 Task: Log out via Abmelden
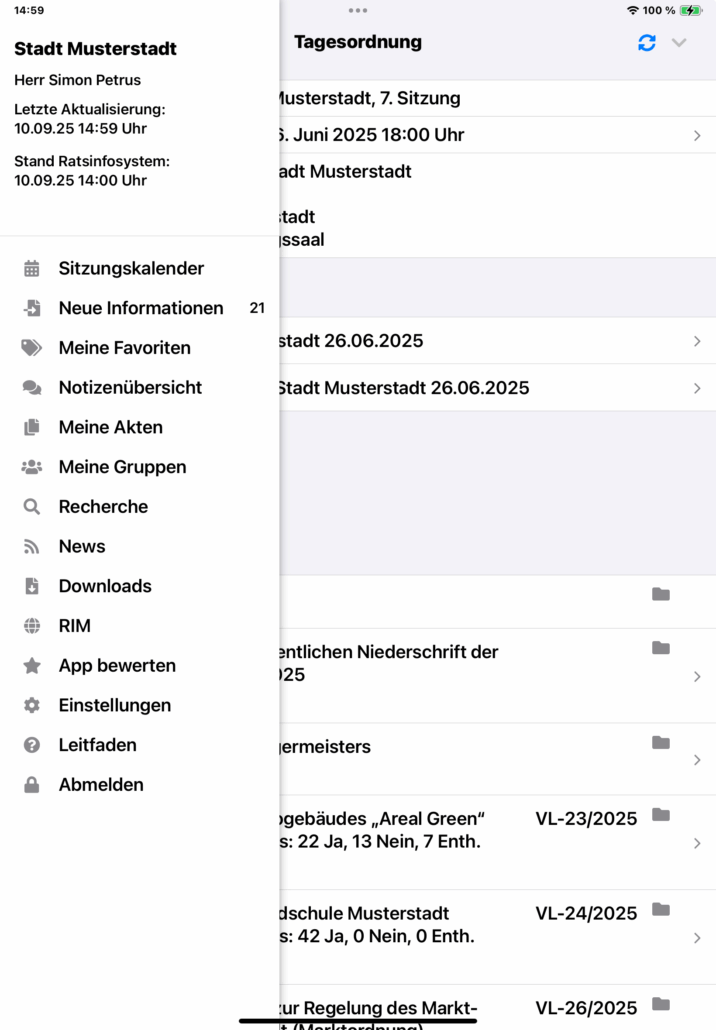click(101, 785)
